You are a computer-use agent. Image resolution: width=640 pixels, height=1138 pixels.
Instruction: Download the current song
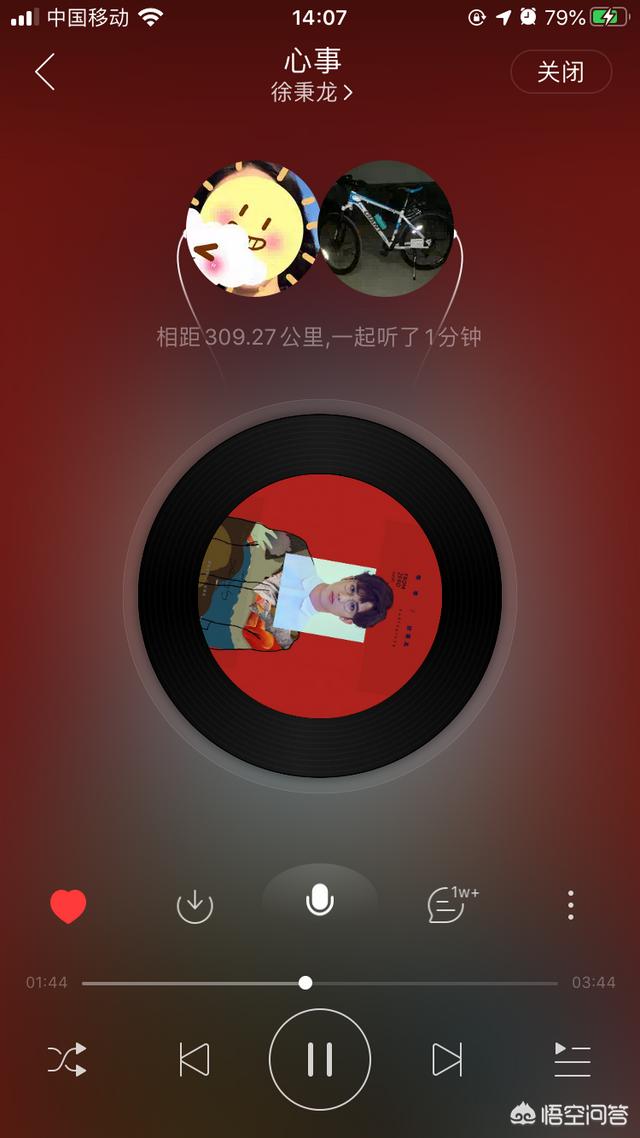click(194, 906)
